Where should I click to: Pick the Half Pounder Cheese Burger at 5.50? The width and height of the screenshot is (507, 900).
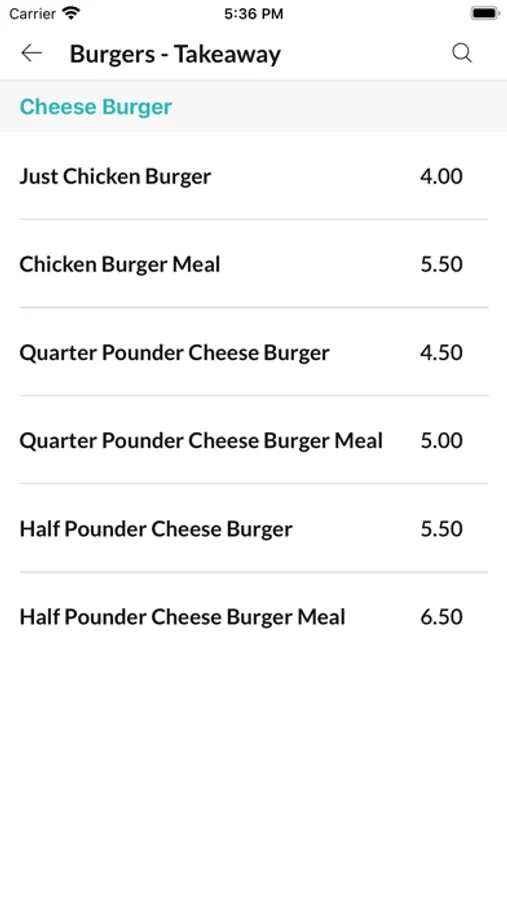coord(253,528)
